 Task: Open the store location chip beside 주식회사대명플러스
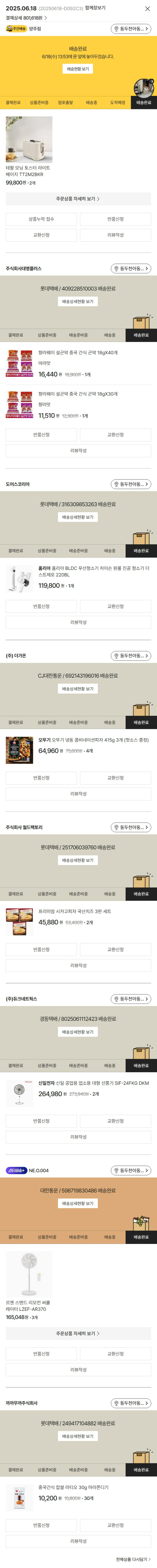pos(130,268)
